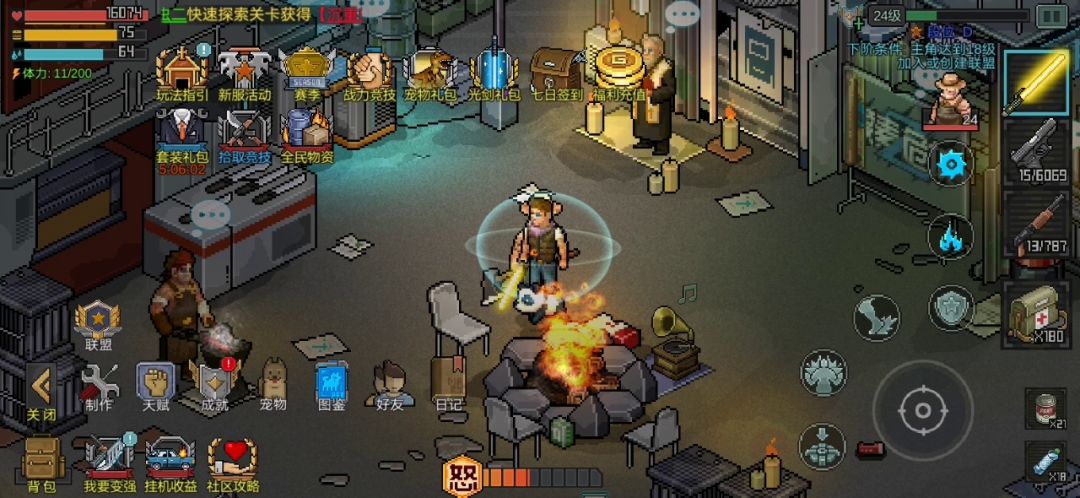
Task: Tap the crosshair attack button
Action: [x=923, y=411]
